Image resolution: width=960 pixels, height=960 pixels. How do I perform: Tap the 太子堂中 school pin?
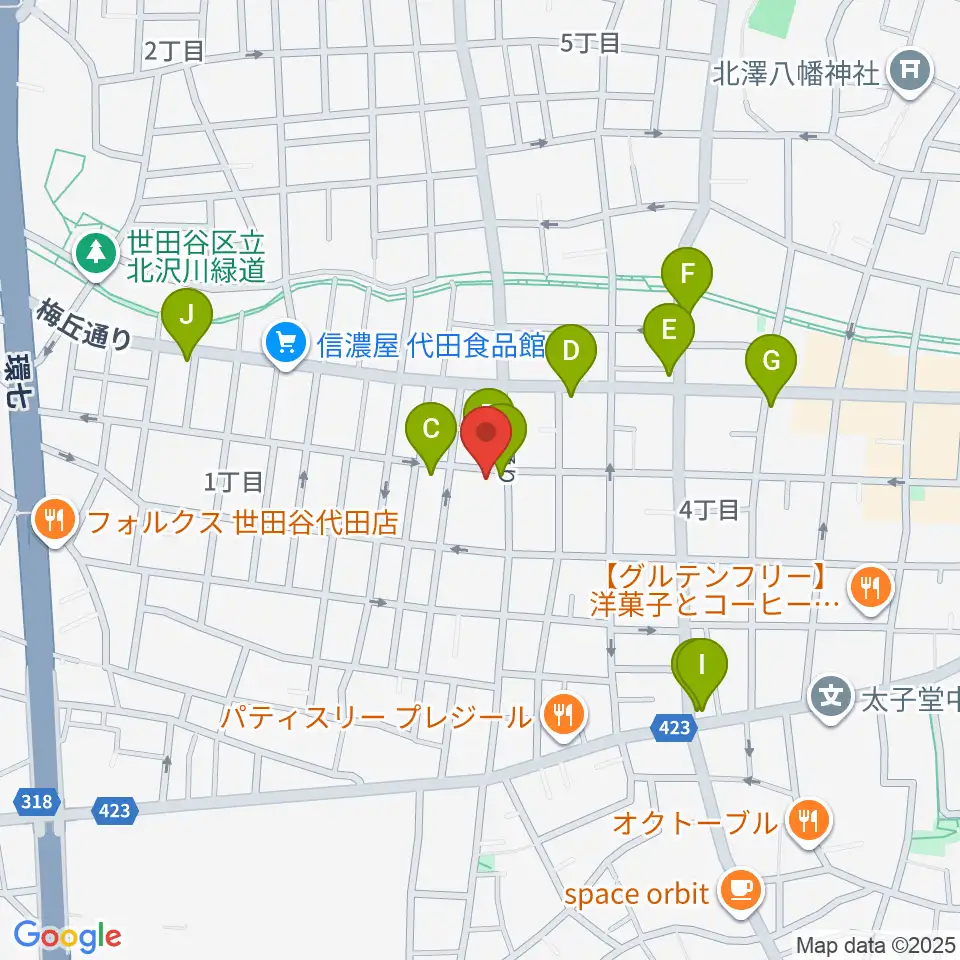831,691
